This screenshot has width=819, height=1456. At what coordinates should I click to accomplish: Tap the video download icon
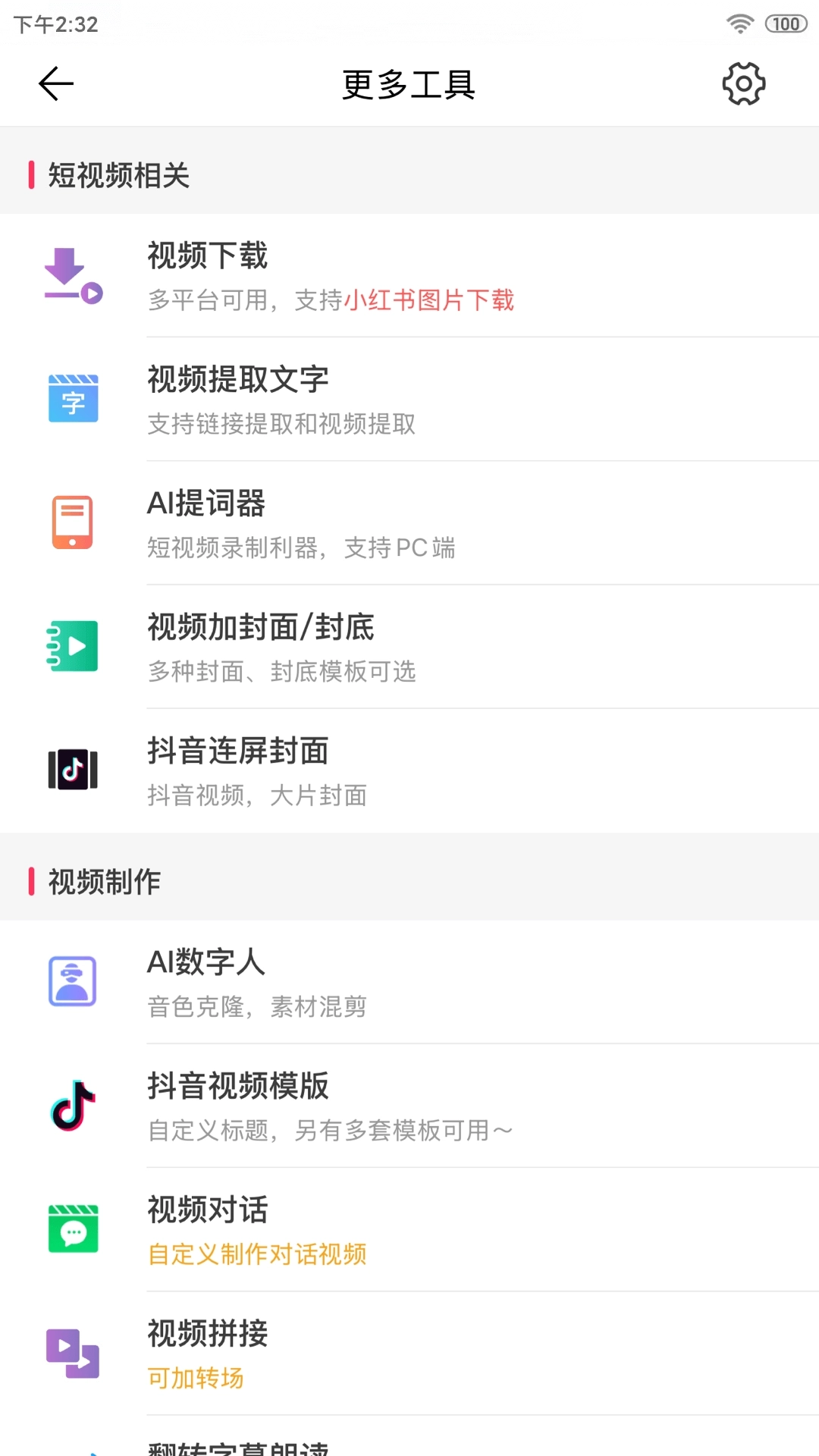tap(71, 275)
